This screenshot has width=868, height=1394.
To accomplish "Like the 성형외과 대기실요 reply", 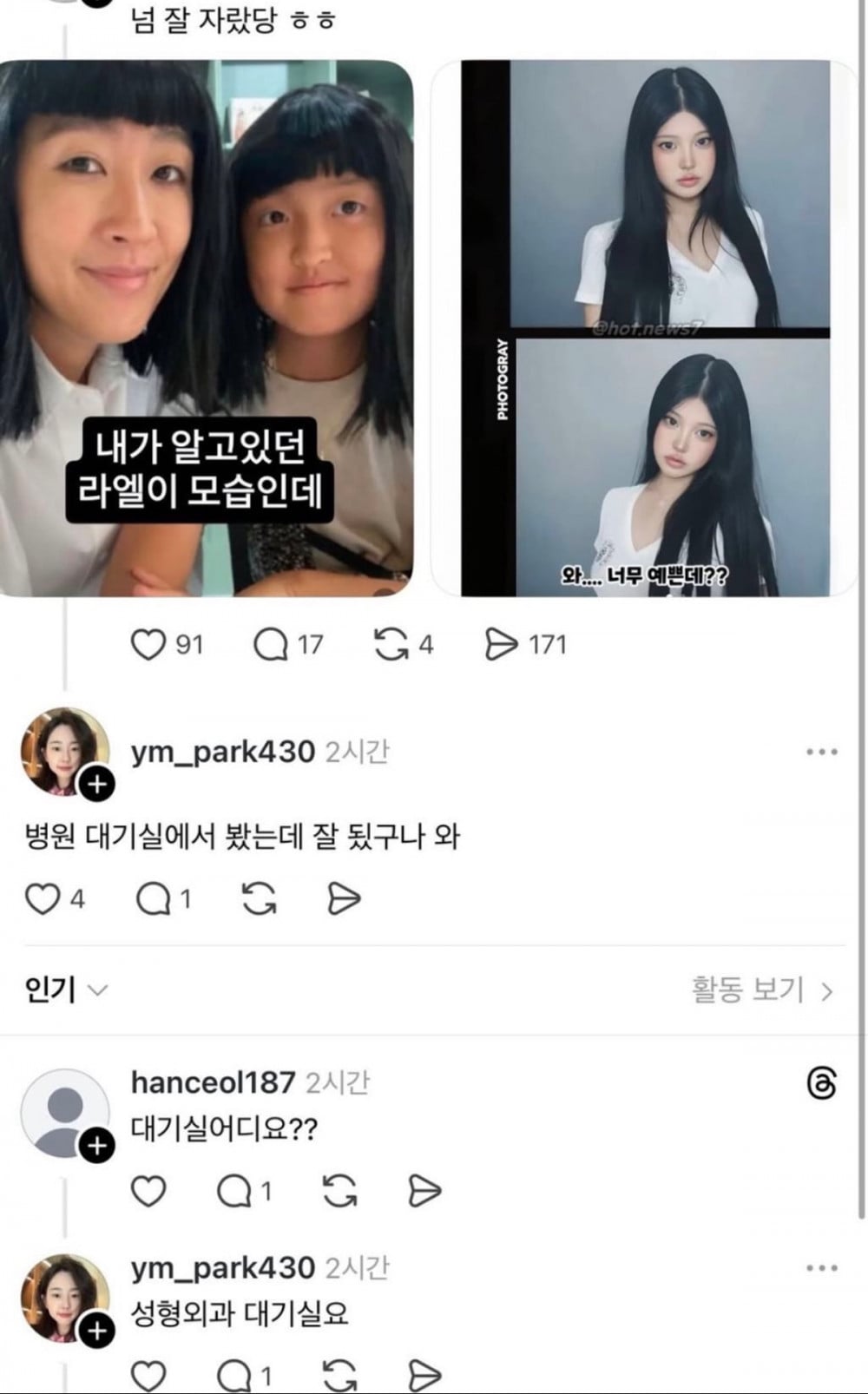I will coord(148,1376).
